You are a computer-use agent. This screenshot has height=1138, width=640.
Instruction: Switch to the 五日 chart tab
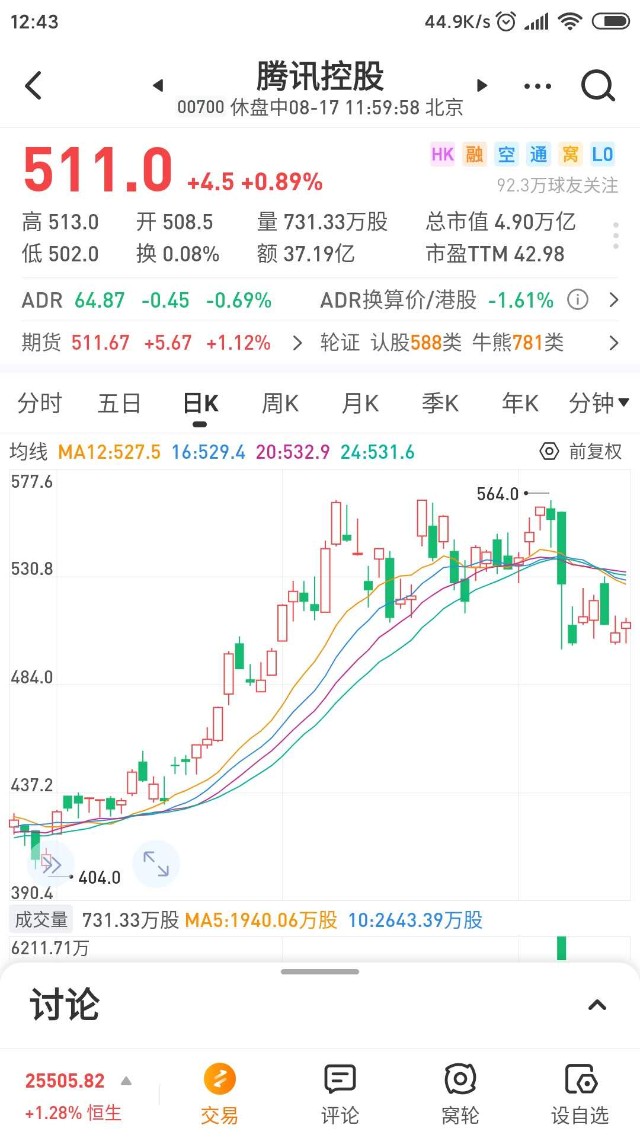[119, 403]
